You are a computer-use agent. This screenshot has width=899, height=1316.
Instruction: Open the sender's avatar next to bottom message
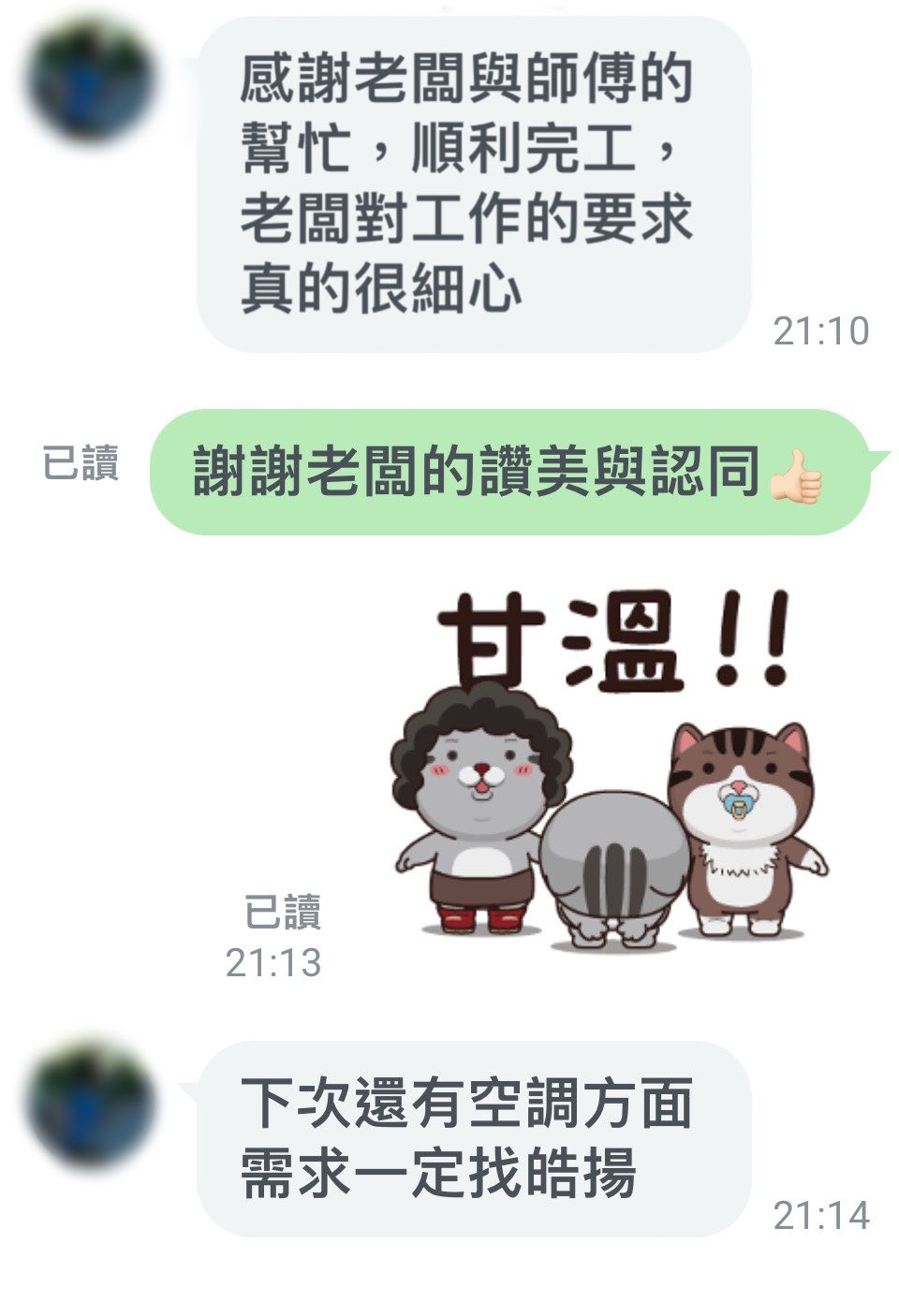coord(84,1109)
